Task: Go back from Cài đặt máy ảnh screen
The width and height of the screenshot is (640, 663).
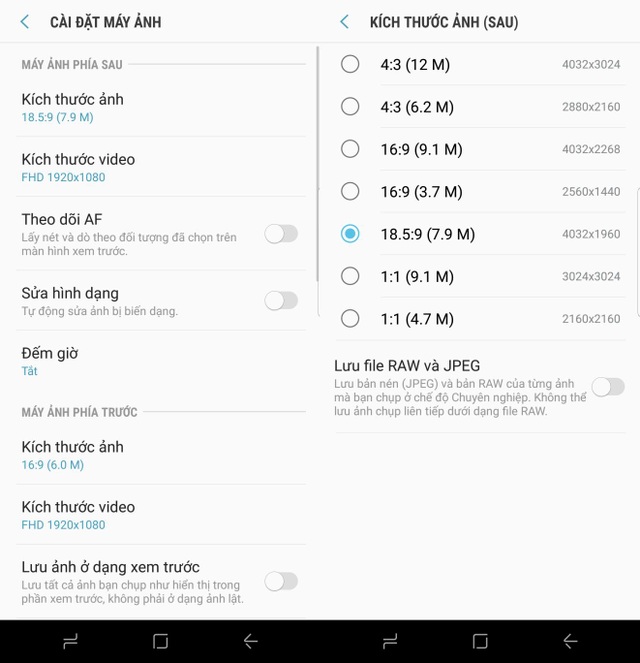Action: click(25, 22)
